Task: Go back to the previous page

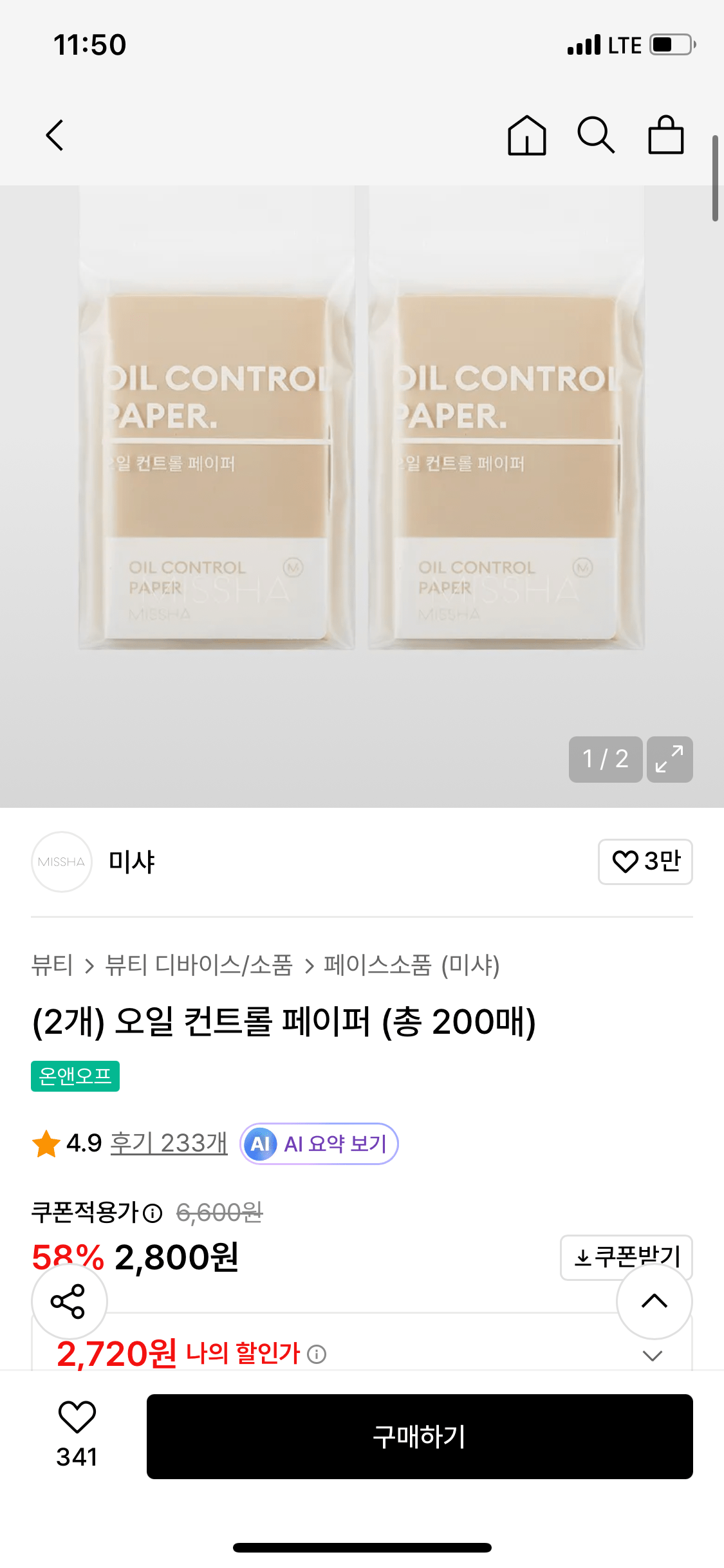Action: click(55, 135)
